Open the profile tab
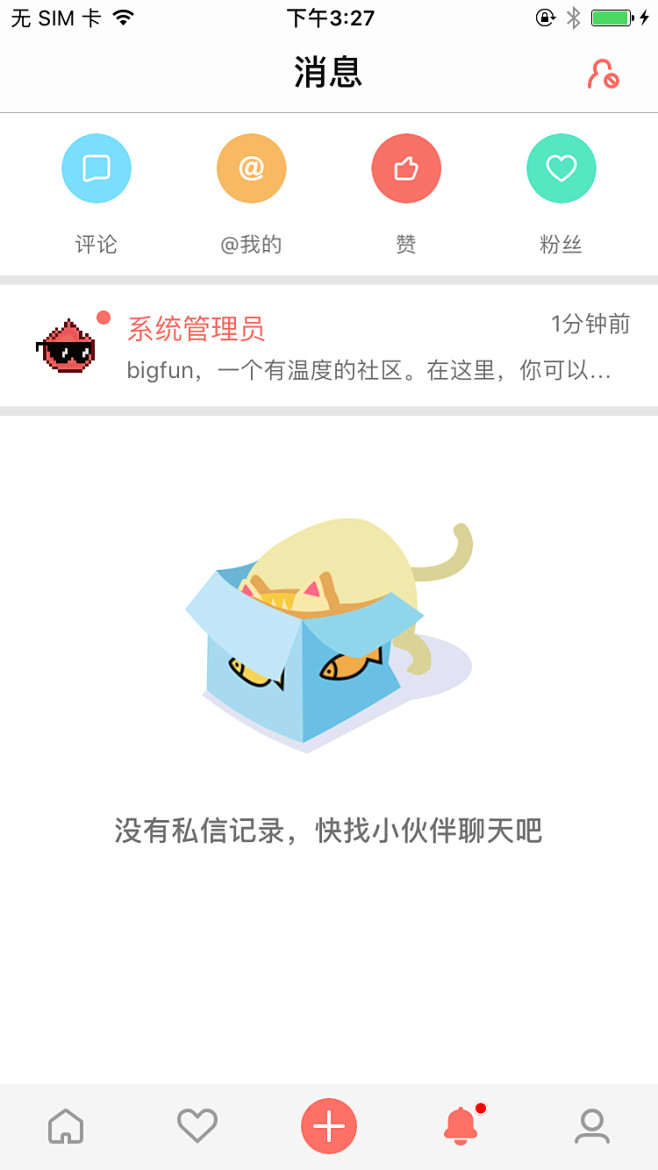Screen dimensions: 658x1170 592,1126
